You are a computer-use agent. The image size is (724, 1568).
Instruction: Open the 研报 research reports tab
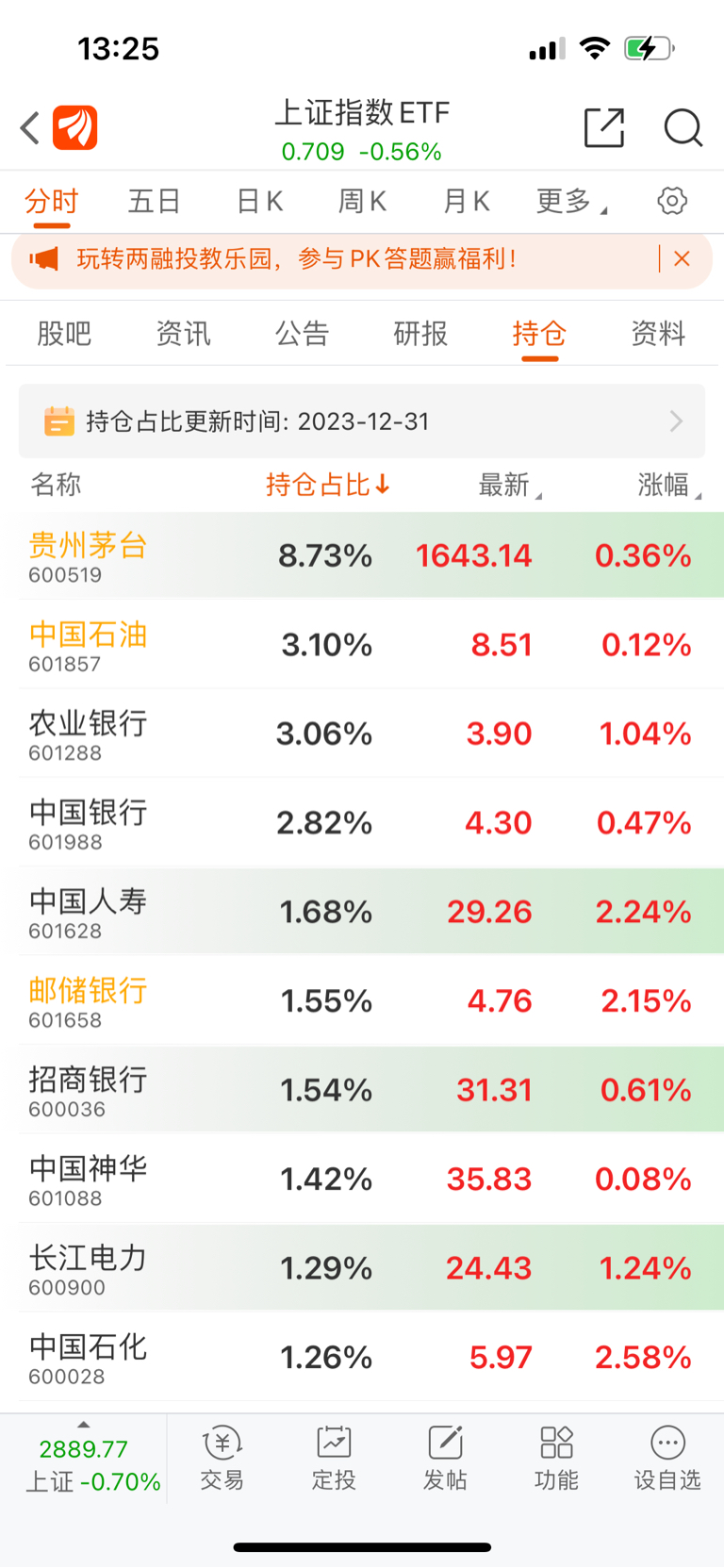coord(420,333)
